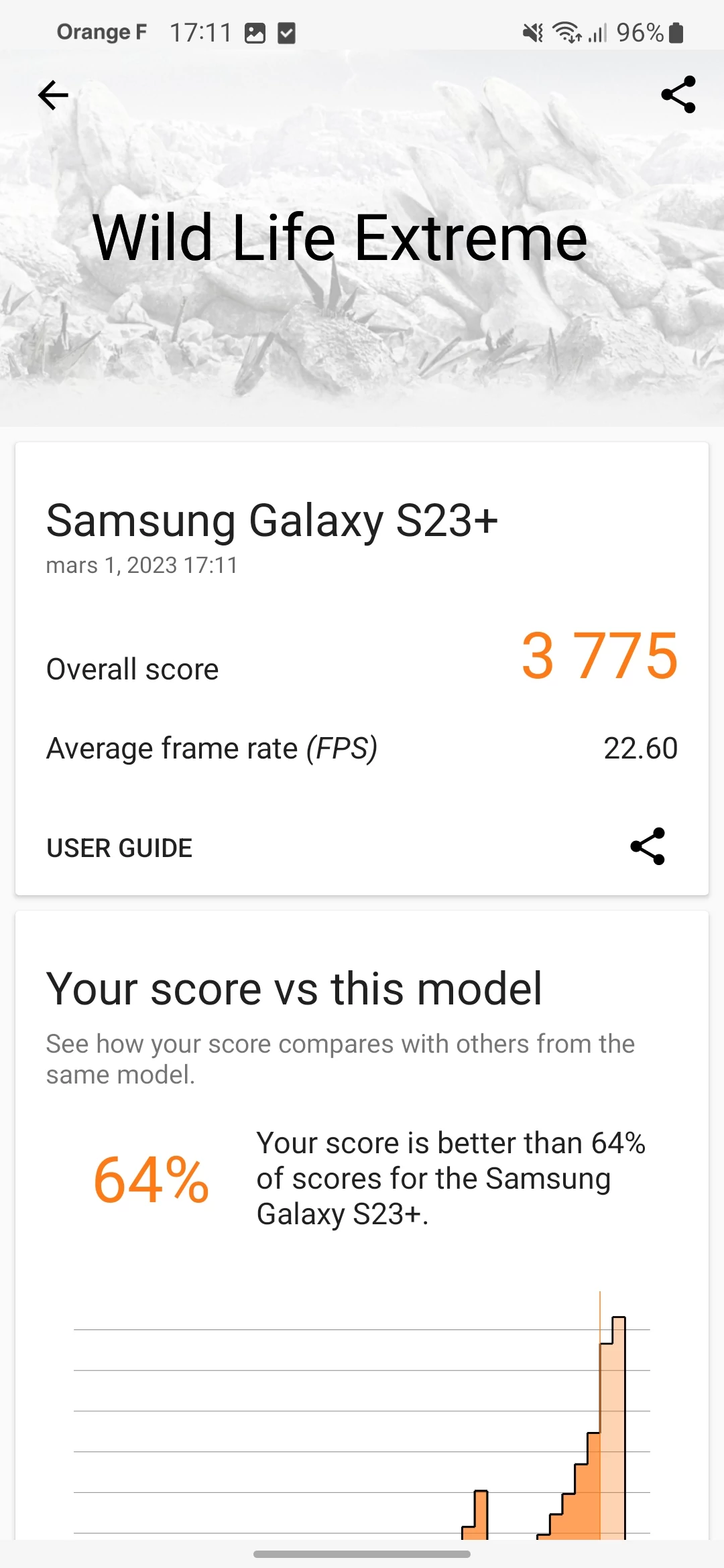
Task: Go back using the top-left arrow
Action: tap(53, 95)
